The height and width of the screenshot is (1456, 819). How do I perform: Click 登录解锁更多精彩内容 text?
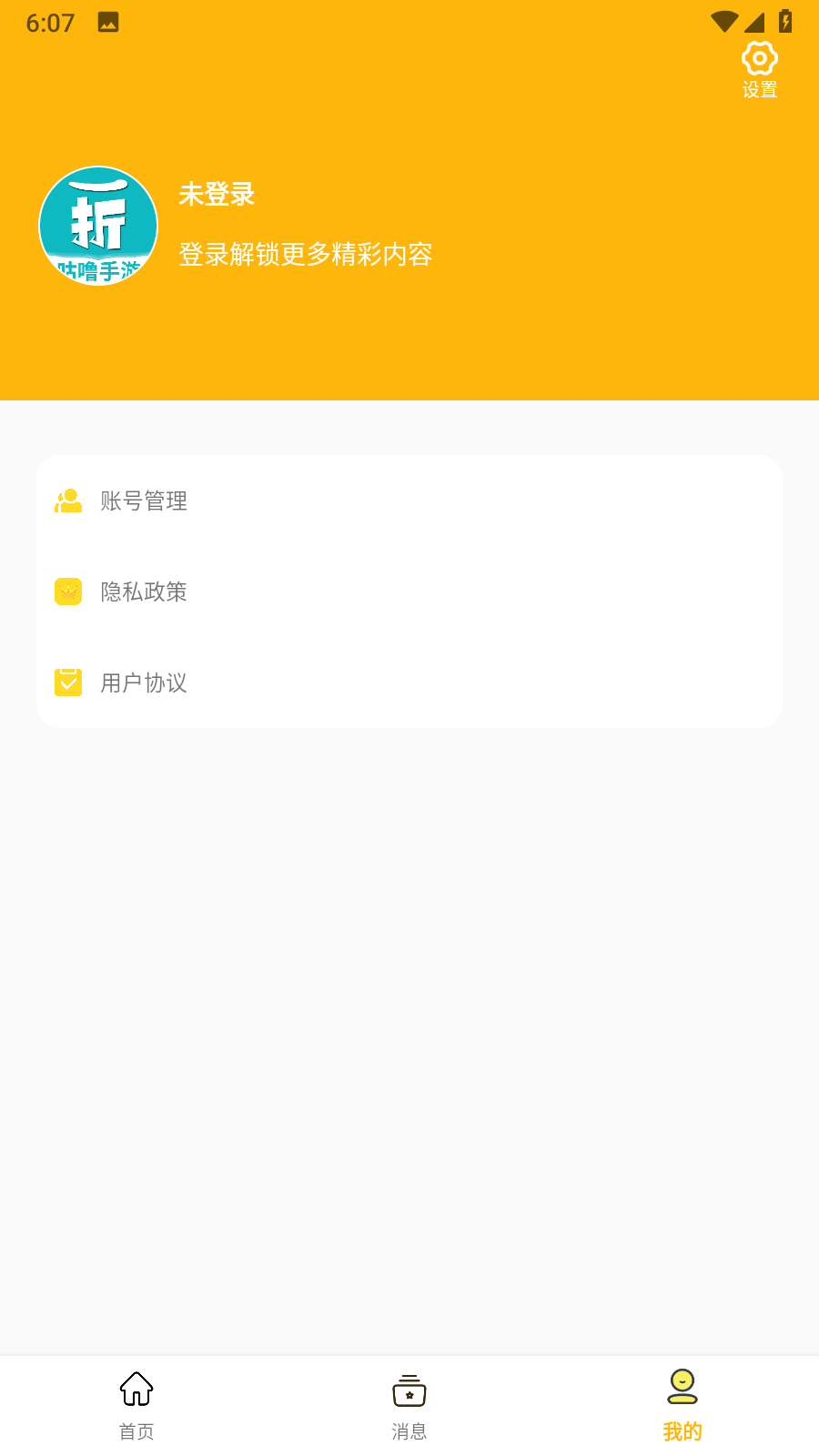click(307, 256)
